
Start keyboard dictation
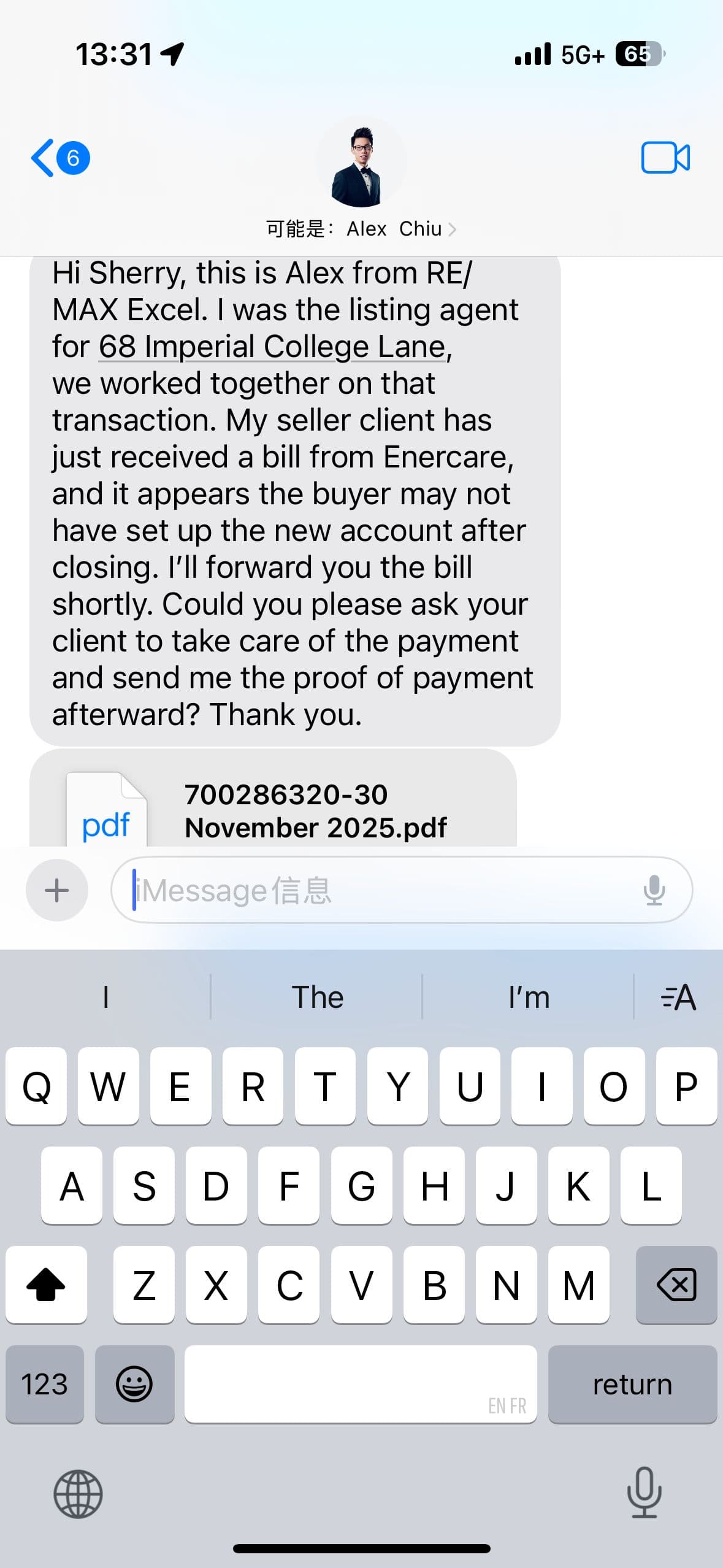tap(644, 1493)
